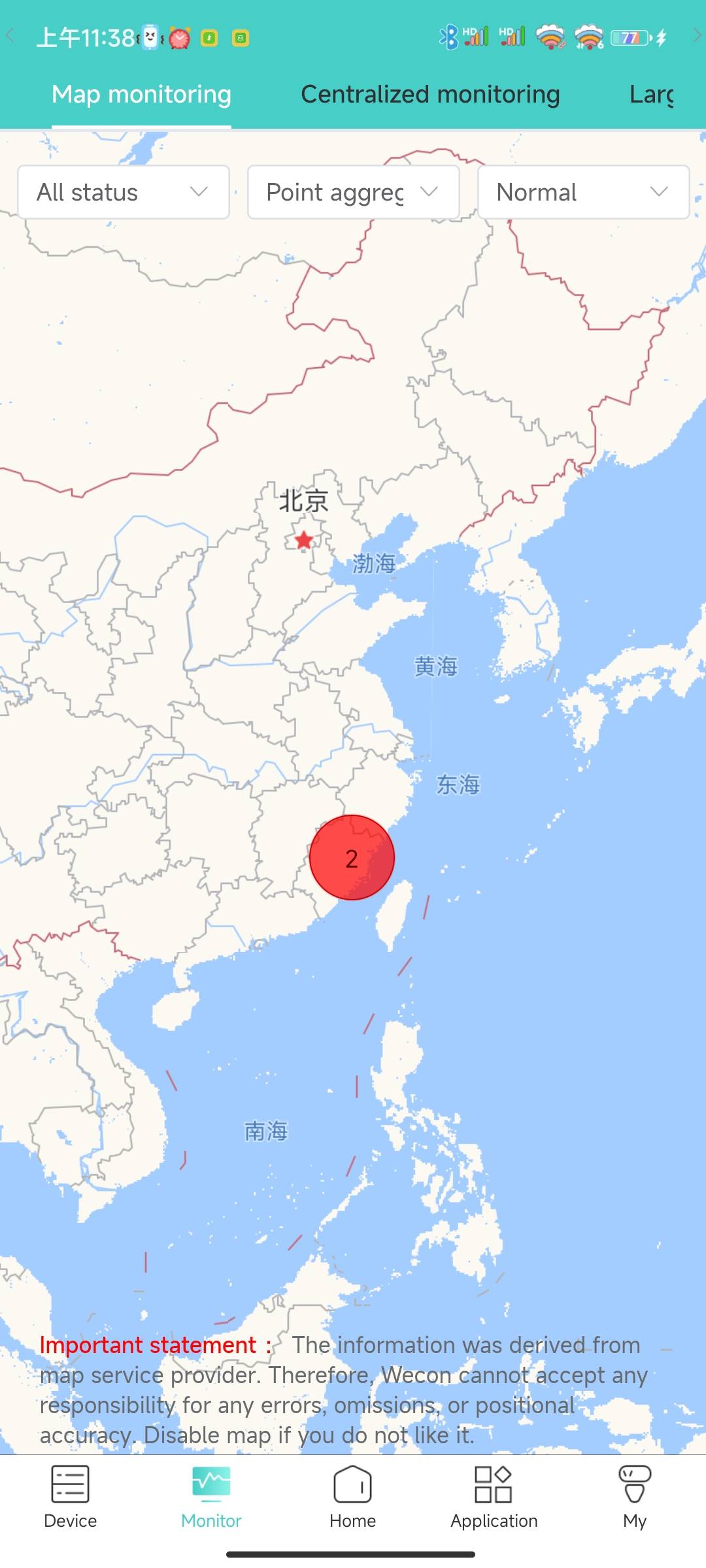Select the Map monitoring tab

tap(141, 95)
